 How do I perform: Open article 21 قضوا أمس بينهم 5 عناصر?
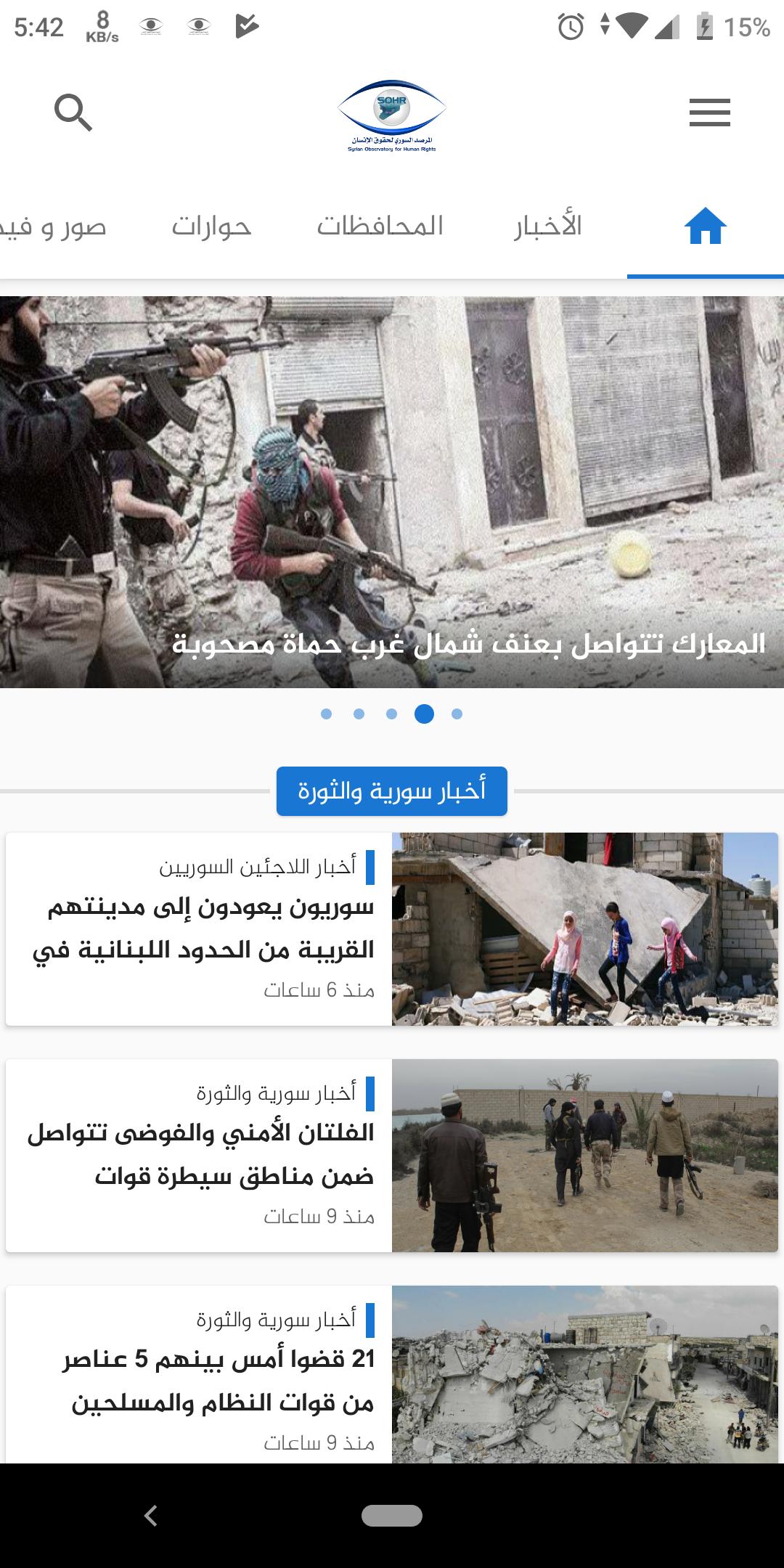click(392, 1375)
